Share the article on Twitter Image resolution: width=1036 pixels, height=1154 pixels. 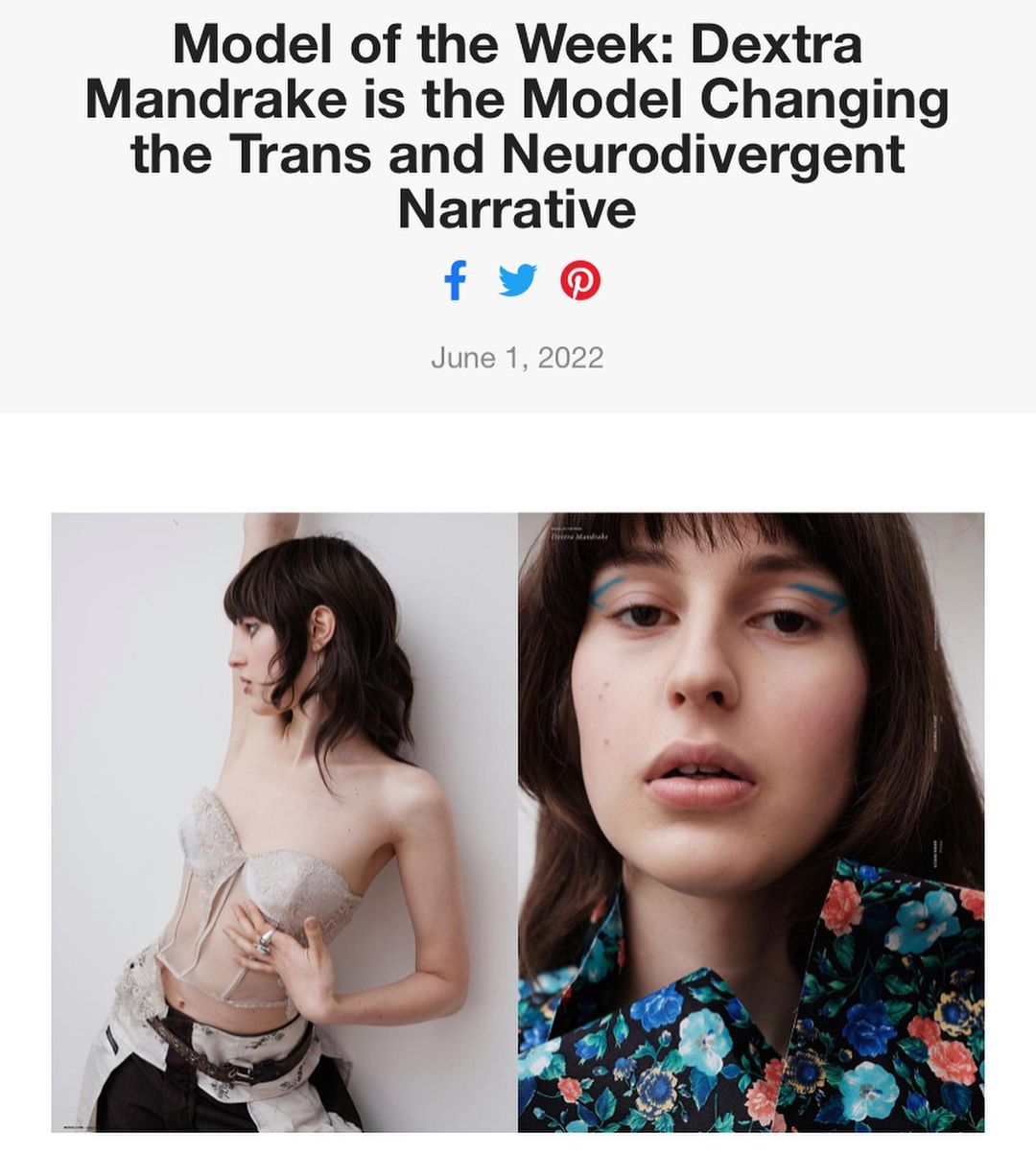click(518, 280)
